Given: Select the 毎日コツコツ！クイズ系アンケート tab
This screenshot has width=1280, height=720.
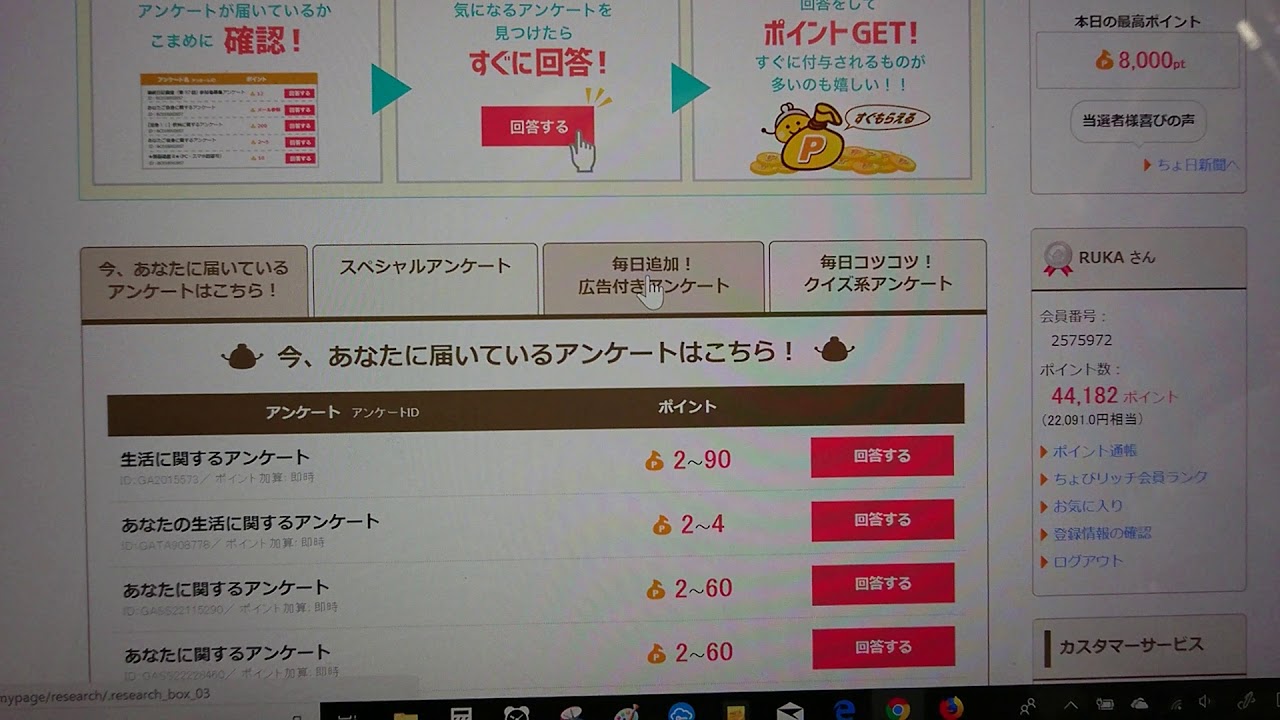Looking at the screenshot, I should pos(877,274).
